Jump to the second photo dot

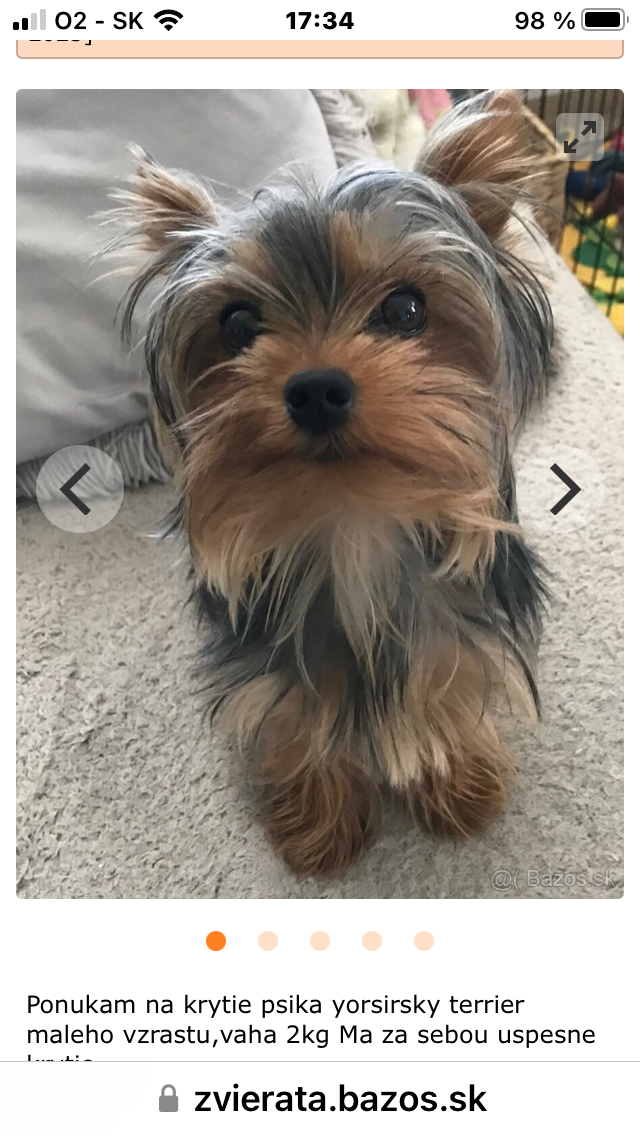[268, 941]
